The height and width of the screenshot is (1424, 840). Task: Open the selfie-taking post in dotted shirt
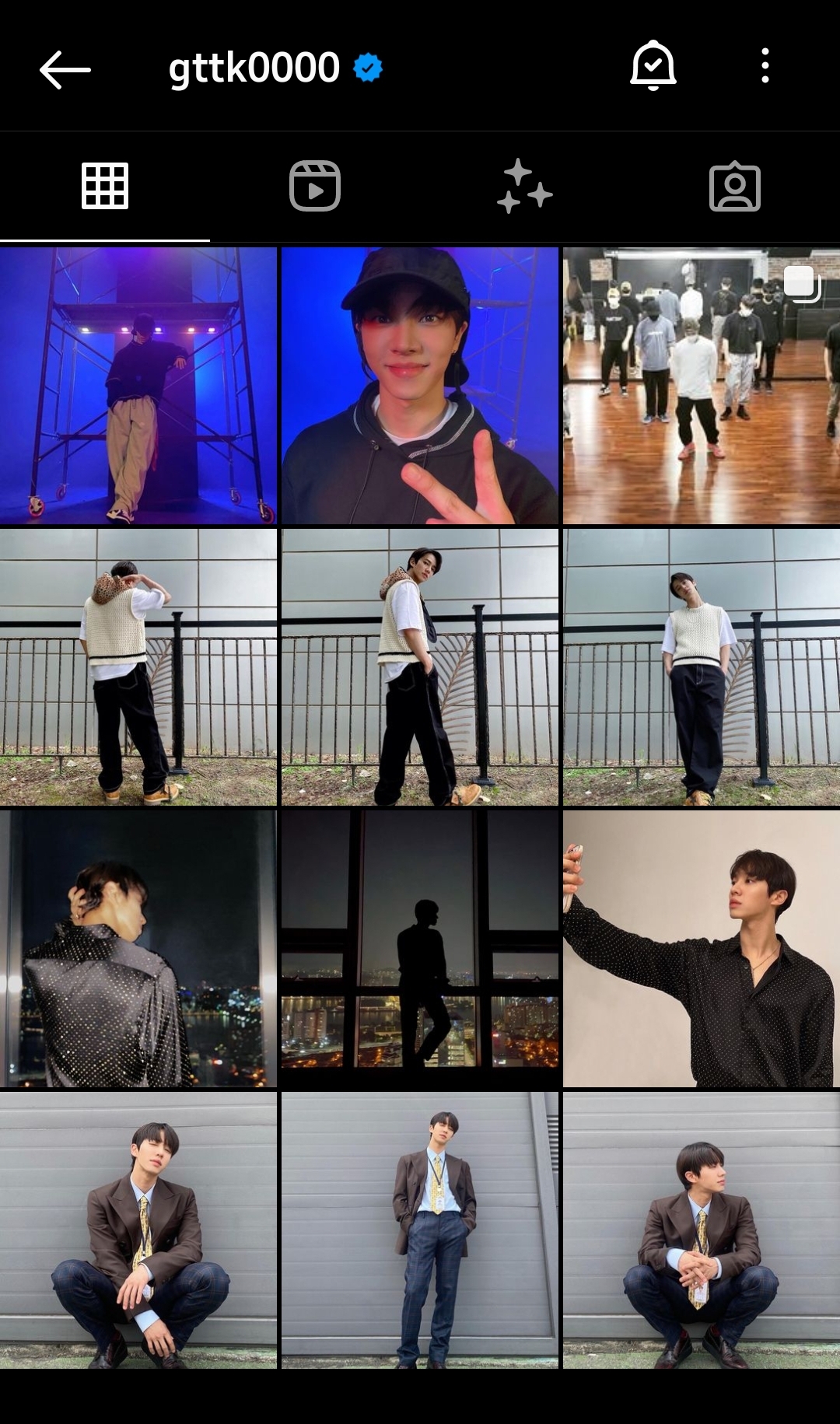(x=702, y=949)
